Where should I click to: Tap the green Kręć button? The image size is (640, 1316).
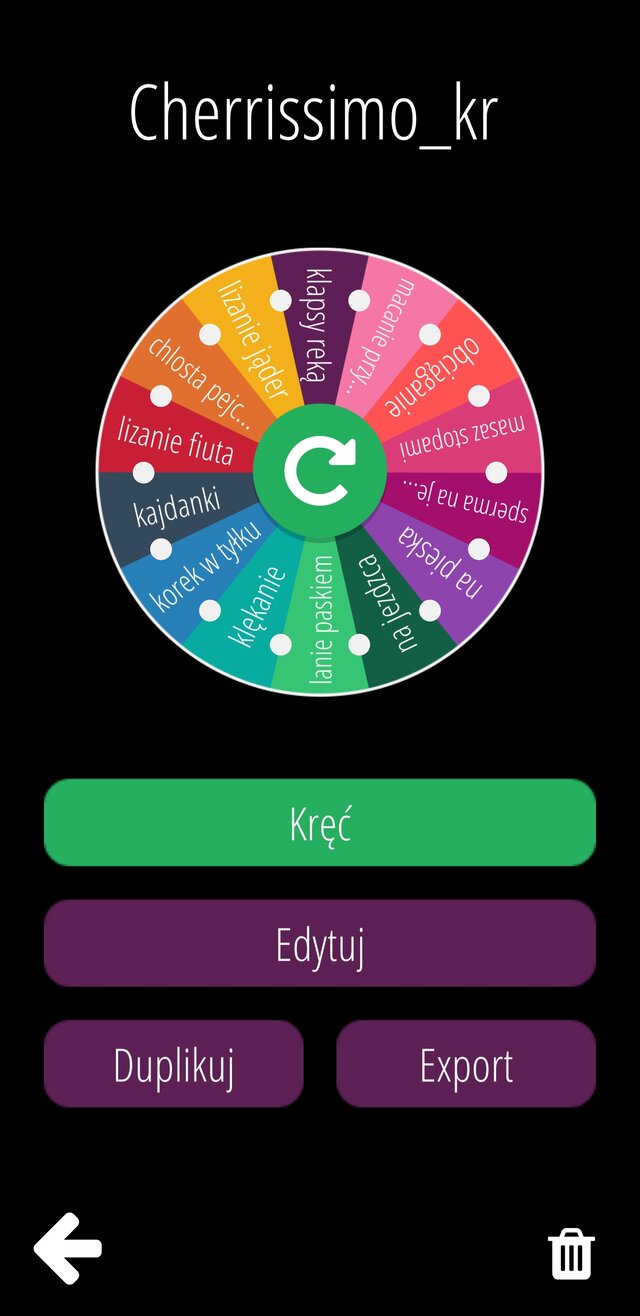[x=320, y=822]
